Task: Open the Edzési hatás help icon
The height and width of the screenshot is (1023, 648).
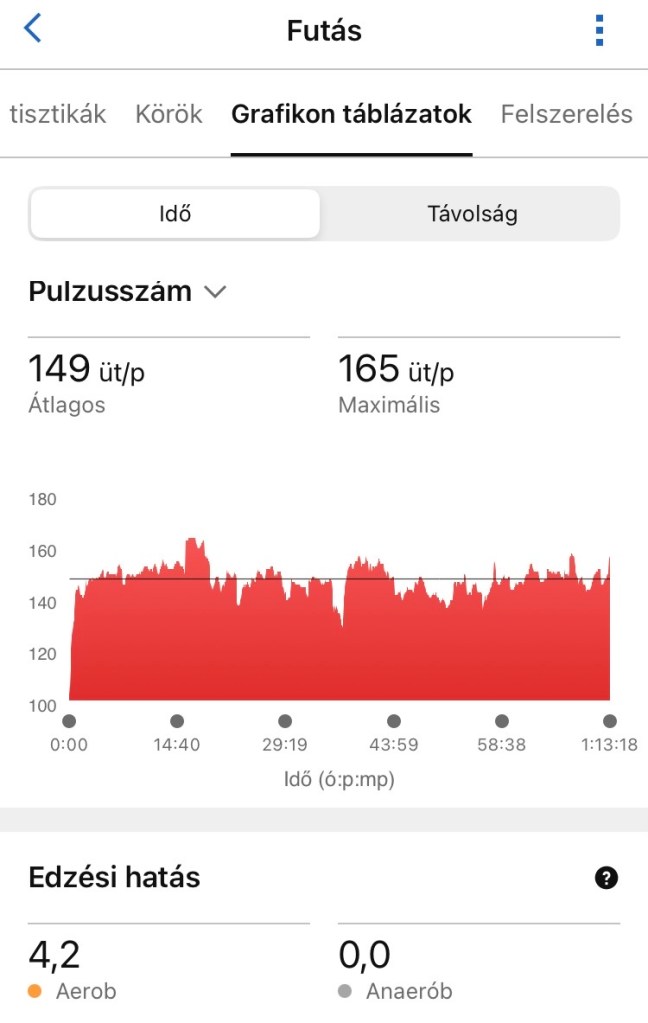Action: pos(606,878)
